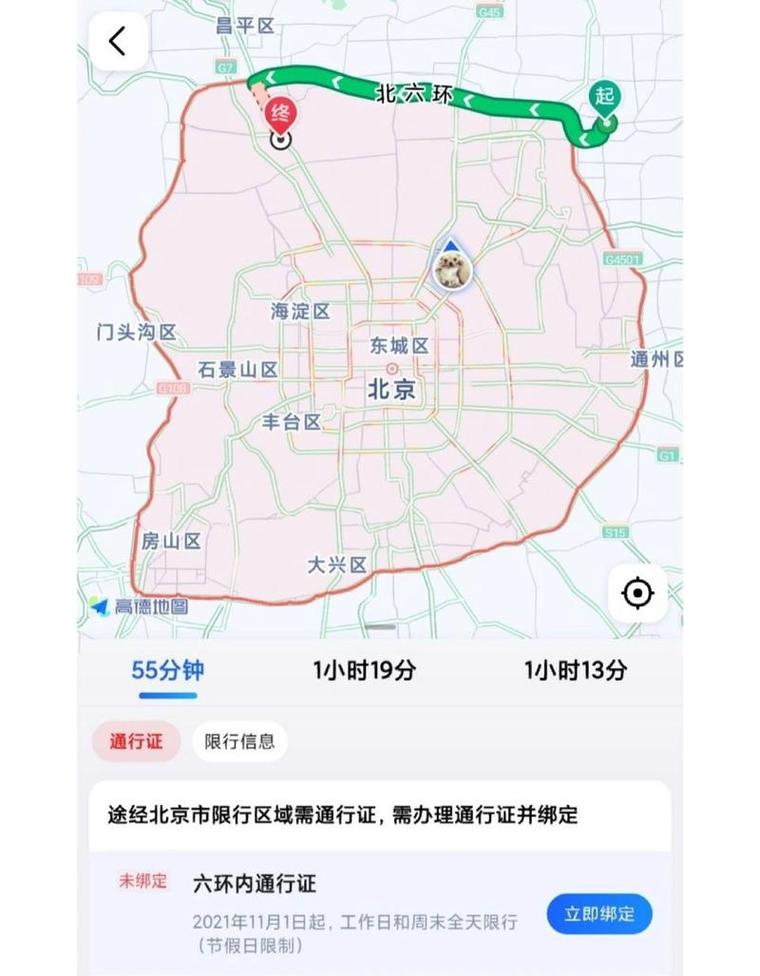Tap the 北六环 route label

pos(416,91)
